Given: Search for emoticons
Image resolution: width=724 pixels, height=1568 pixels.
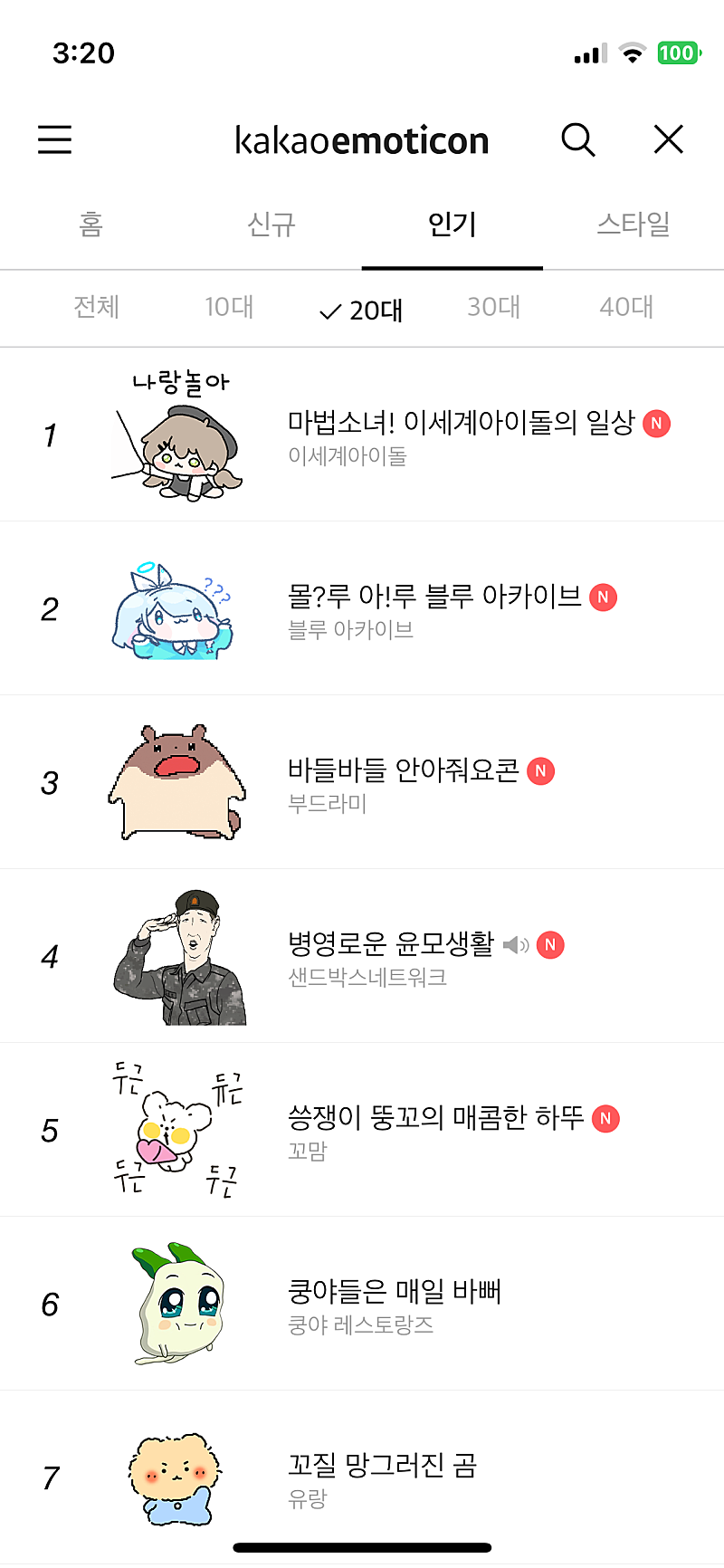Looking at the screenshot, I should click(x=578, y=140).
